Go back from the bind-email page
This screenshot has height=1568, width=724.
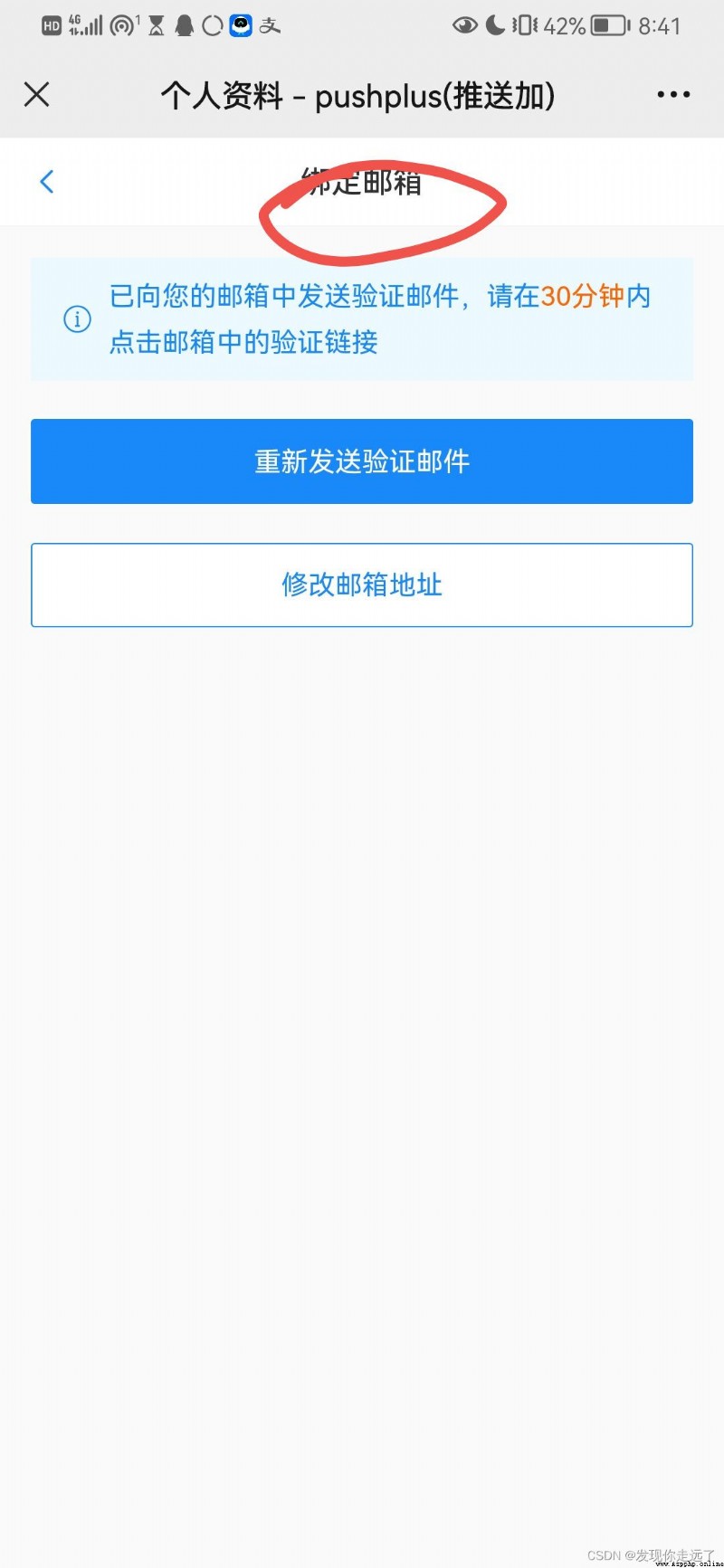point(47,181)
